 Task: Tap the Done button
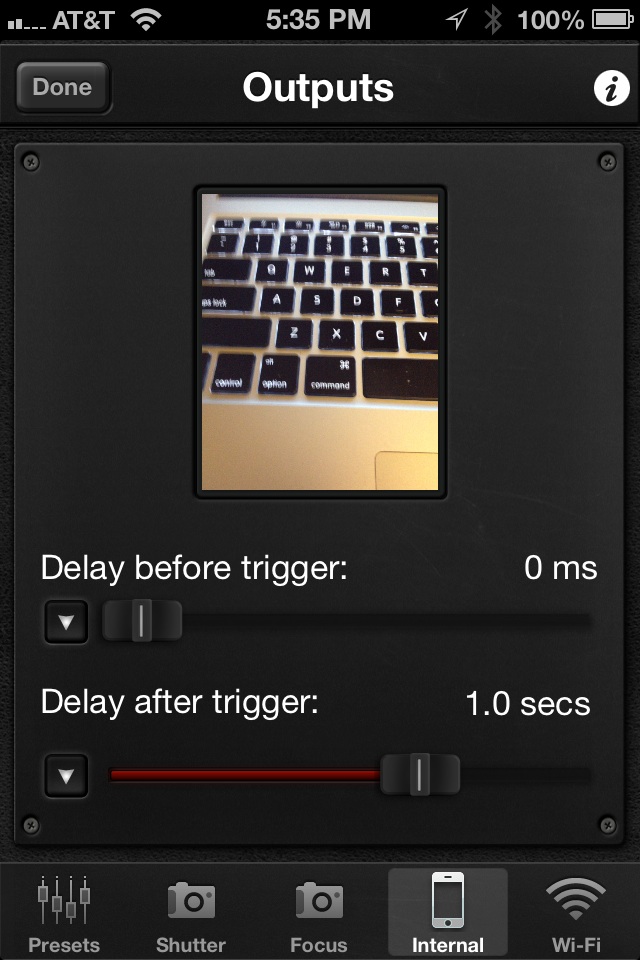(x=63, y=88)
